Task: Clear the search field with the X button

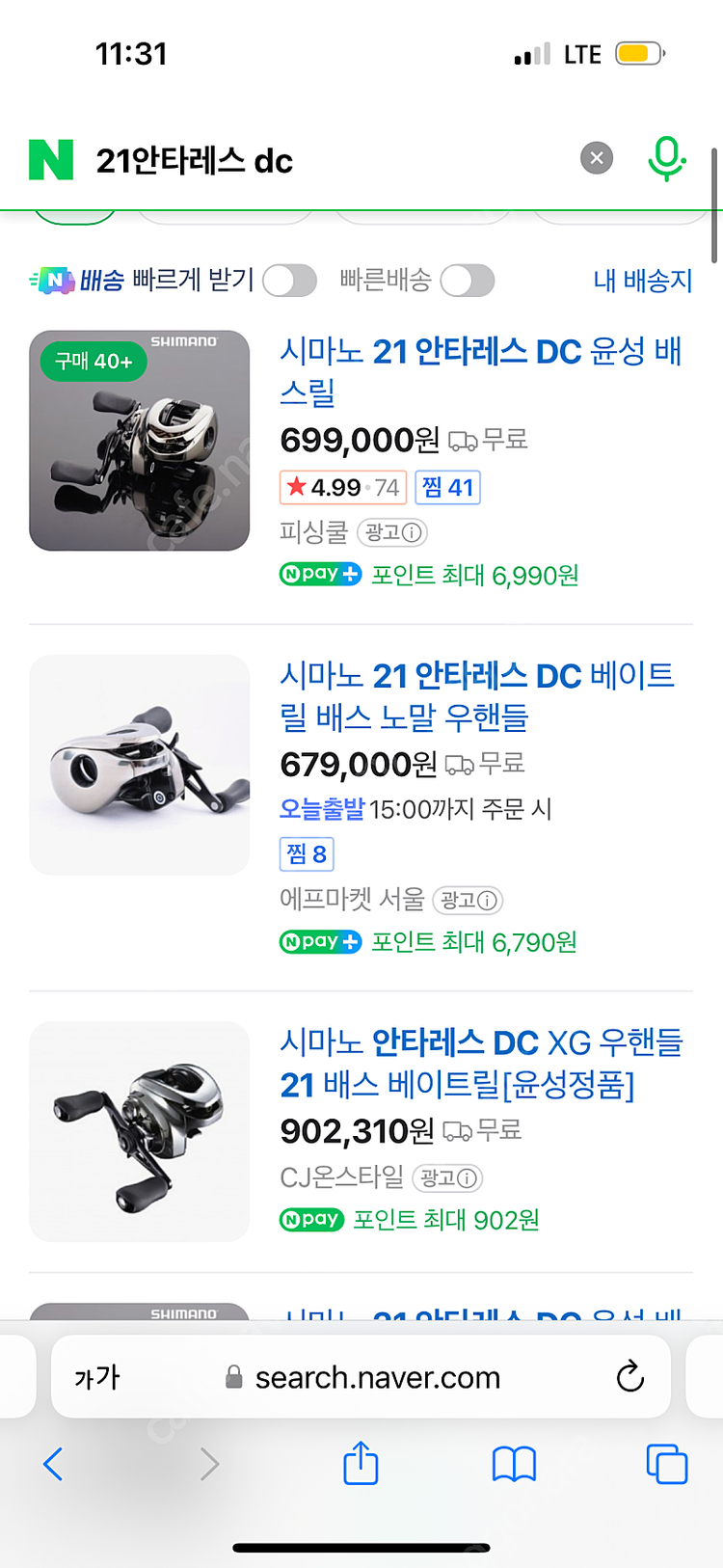Action: point(596,158)
